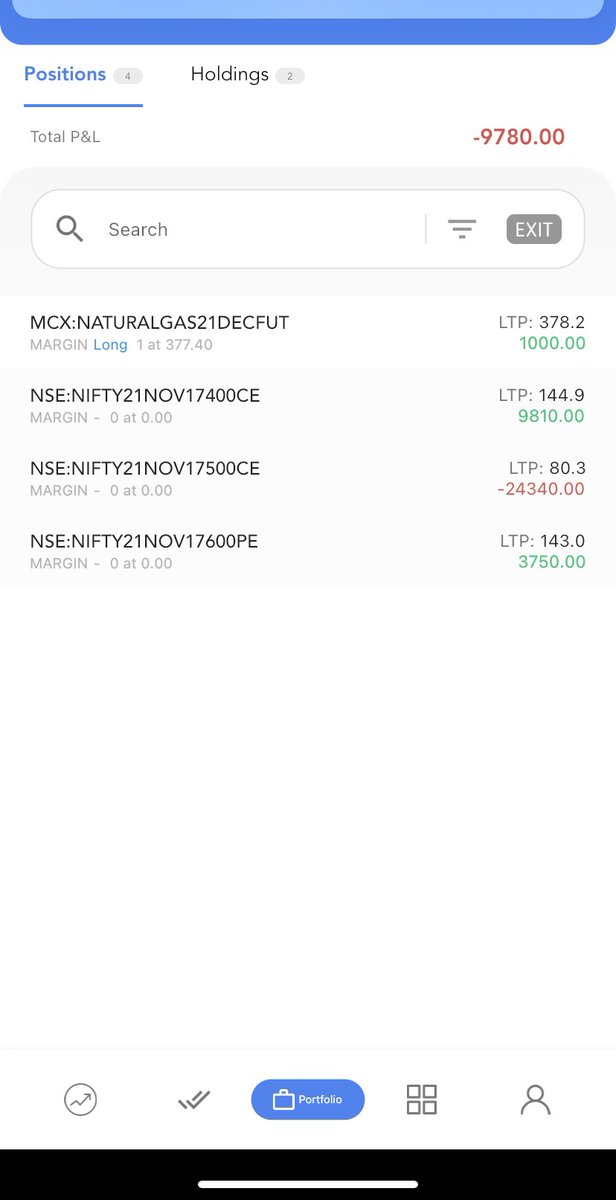Tap the Portfolio tab in bottom bar

[x=308, y=1100]
